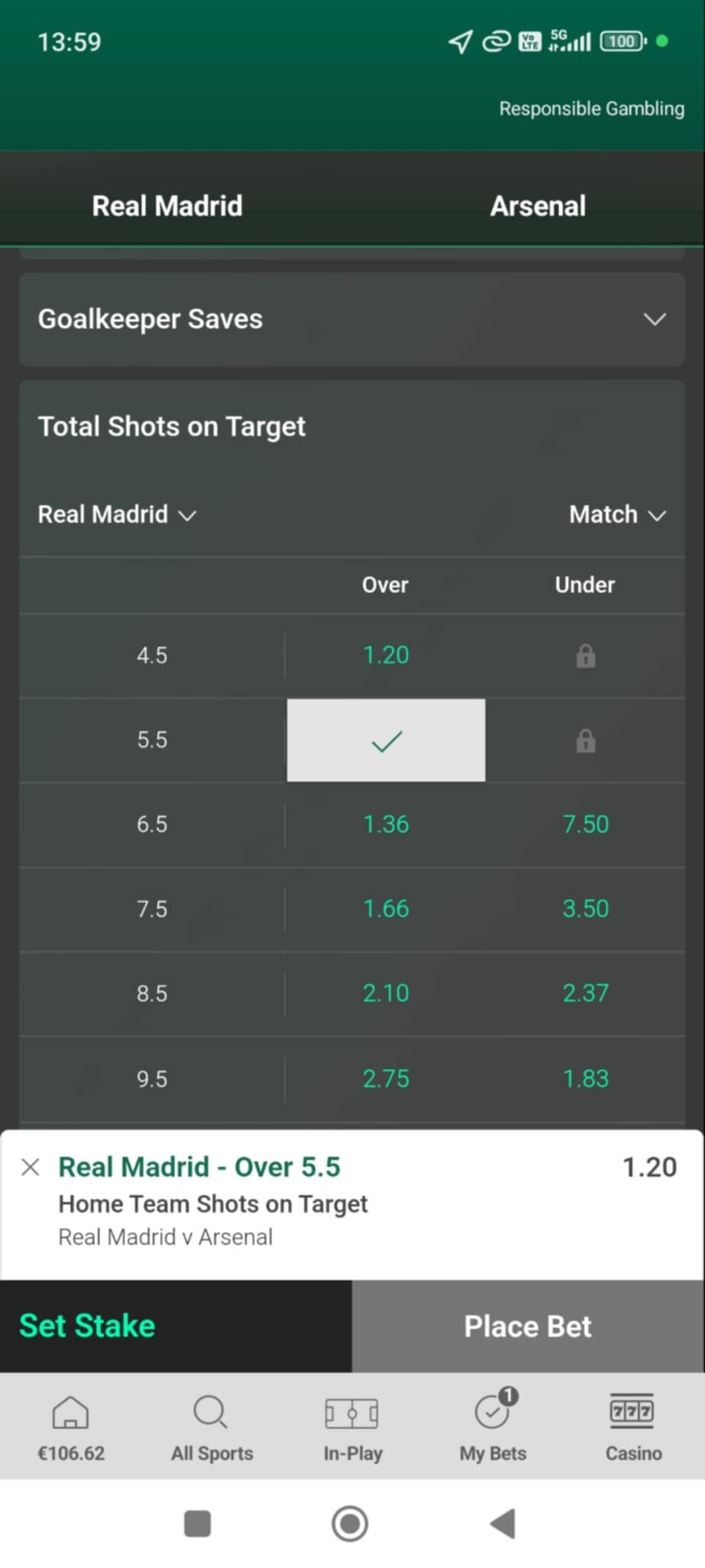
Task: Tap the Place Bet button
Action: (x=527, y=1326)
